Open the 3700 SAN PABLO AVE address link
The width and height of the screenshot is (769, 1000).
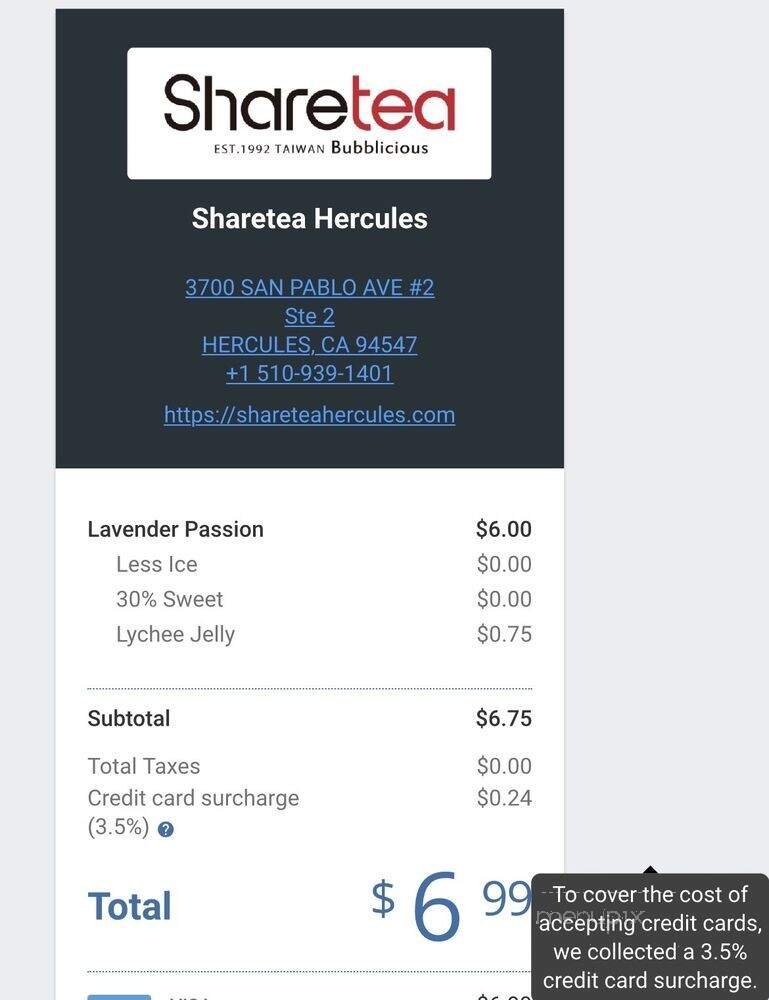pyautogui.click(x=310, y=287)
